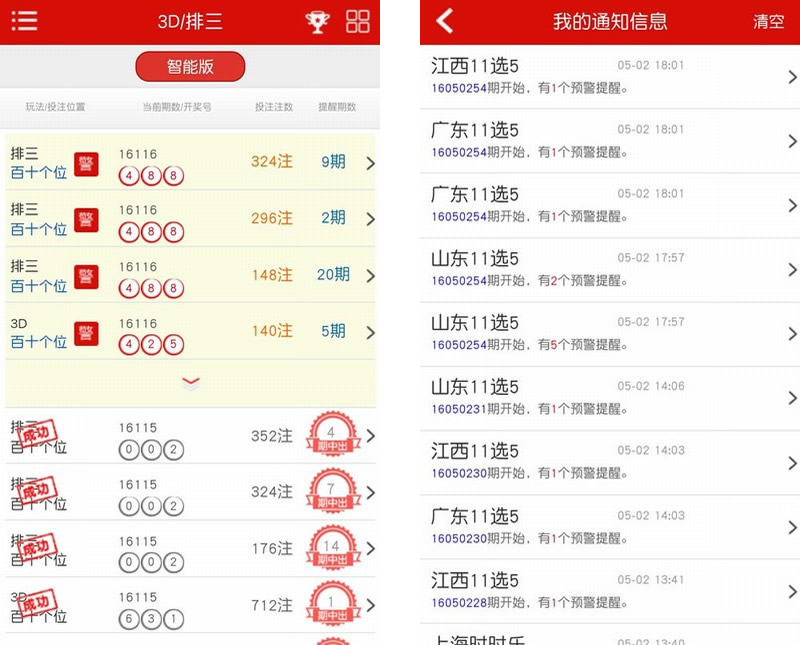Open the trophy icon
This screenshot has height=645, width=800.
[x=317, y=21]
